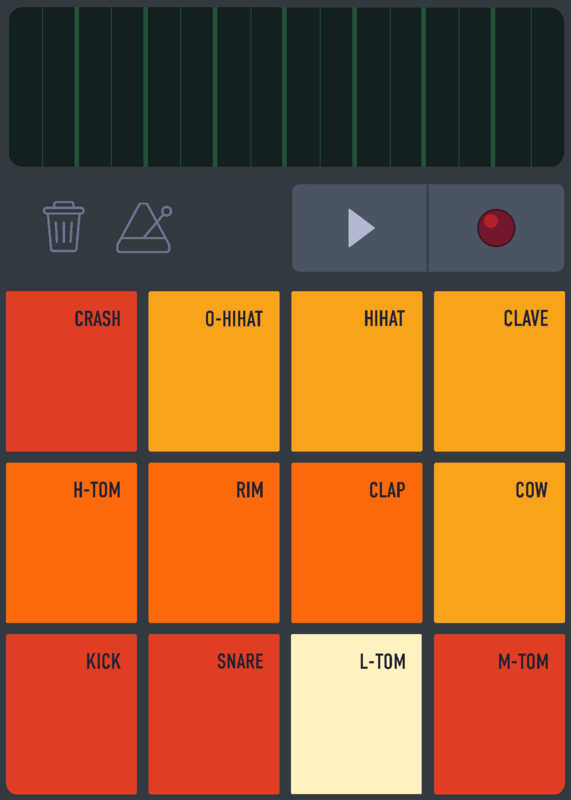Hit the COW pad

(500, 543)
